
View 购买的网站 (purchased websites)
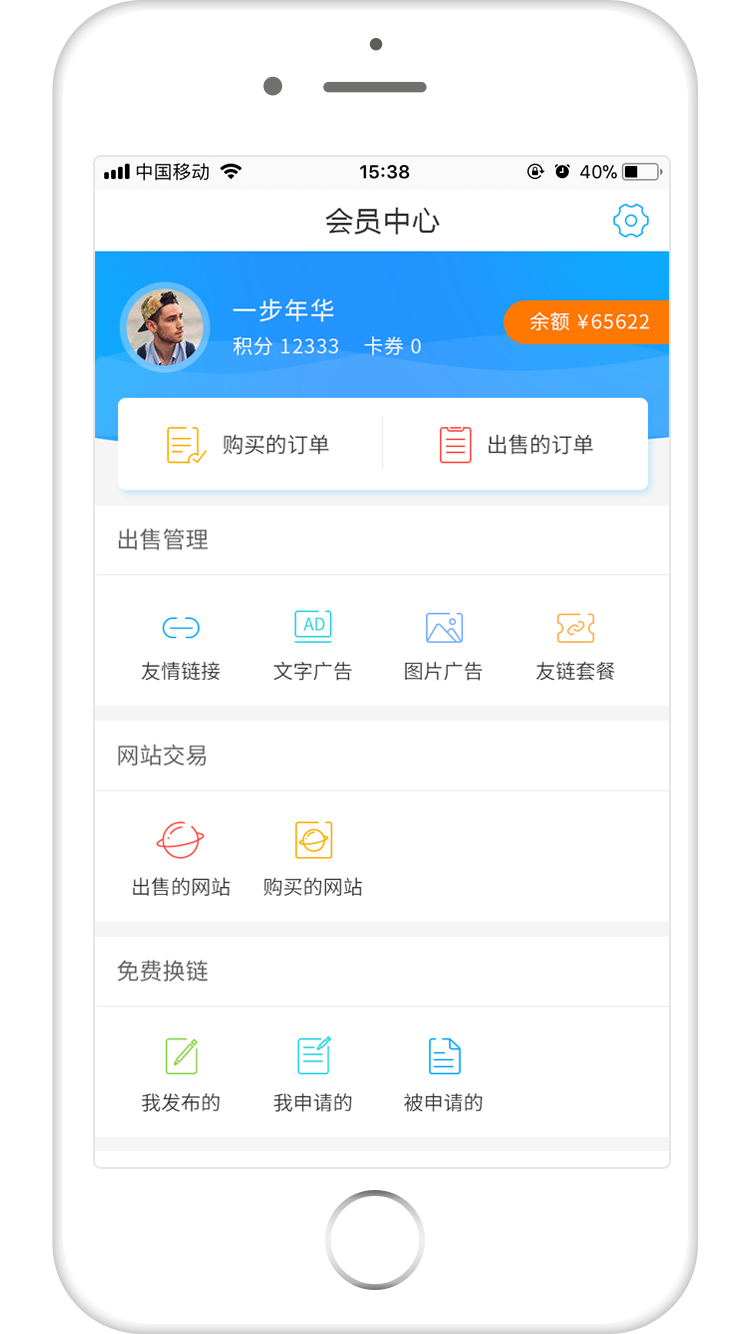[x=313, y=860]
